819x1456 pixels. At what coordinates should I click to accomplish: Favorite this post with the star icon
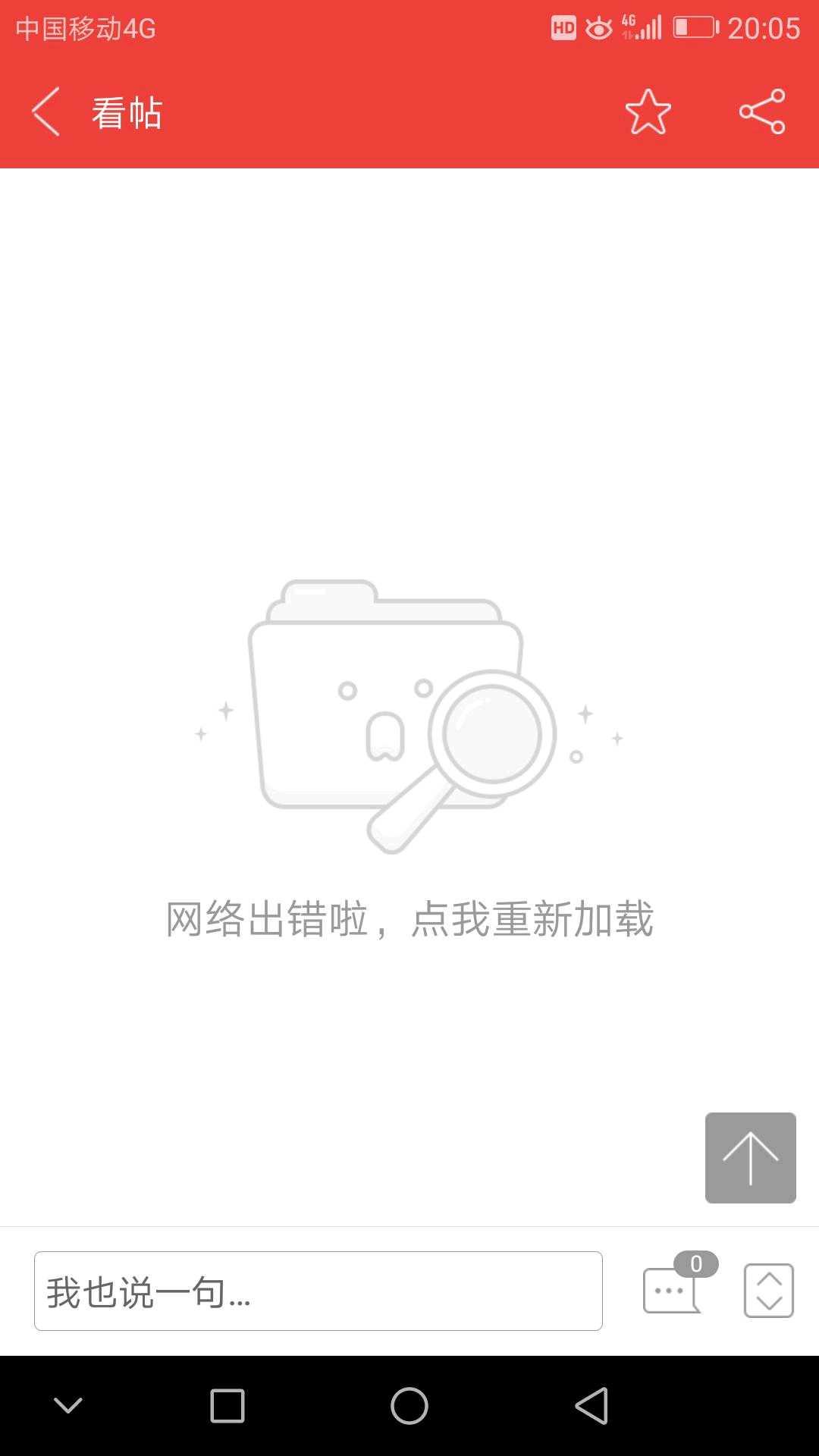pyautogui.click(x=648, y=112)
